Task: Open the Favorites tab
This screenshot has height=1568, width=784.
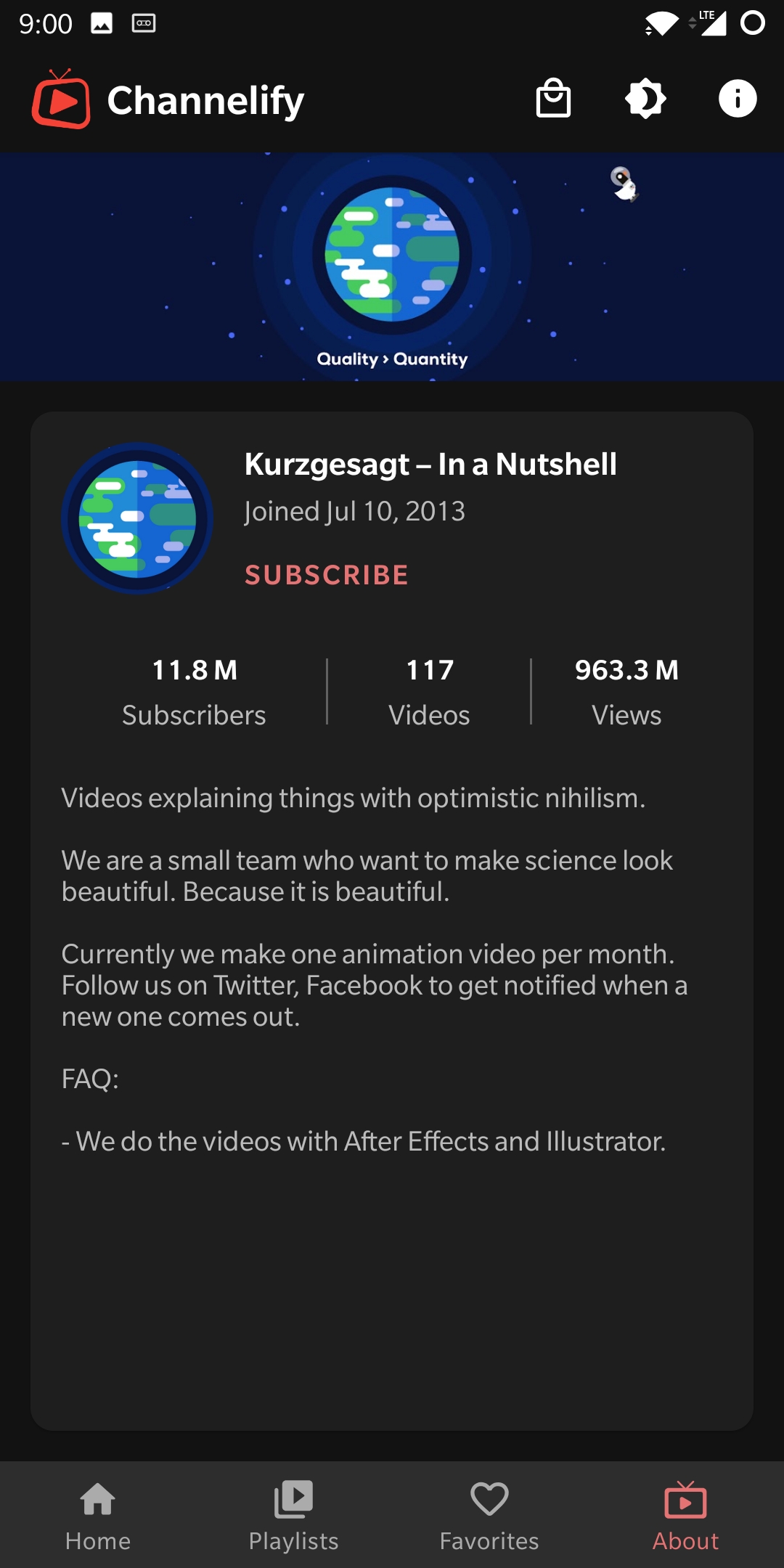Action: pyautogui.click(x=489, y=1516)
